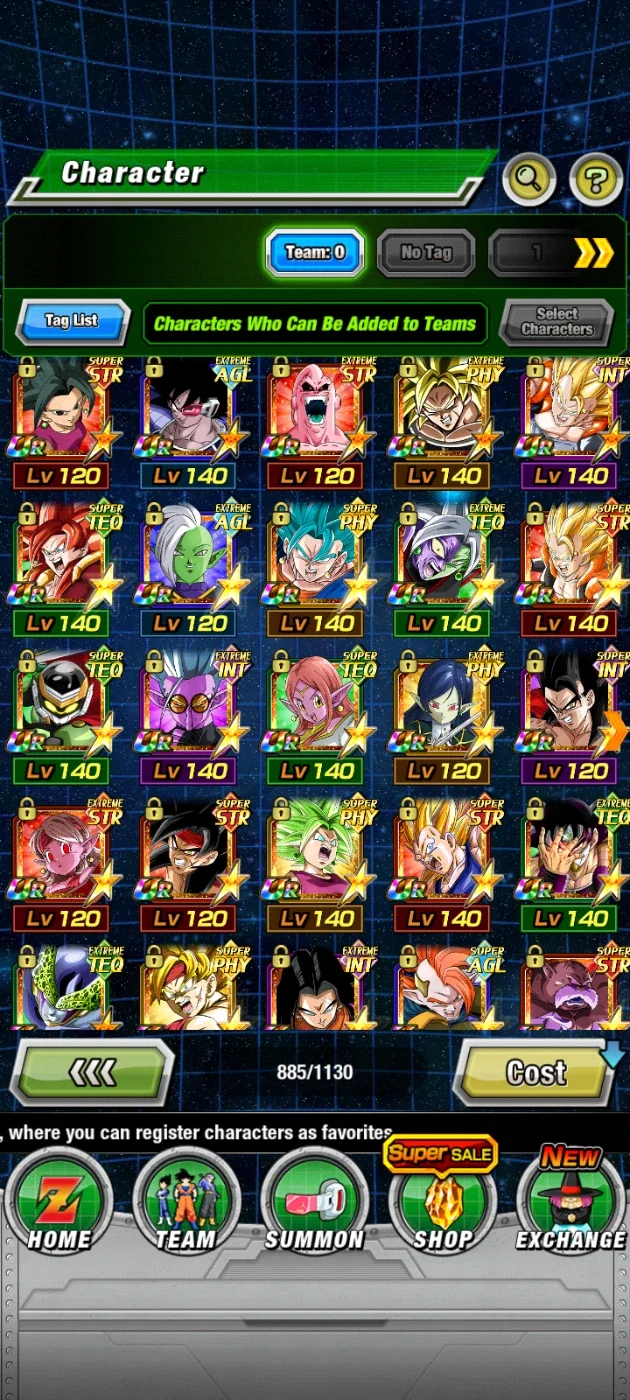Image resolution: width=630 pixels, height=1400 pixels.
Task: Open the SHOP tab
Action: (442, 1201)
